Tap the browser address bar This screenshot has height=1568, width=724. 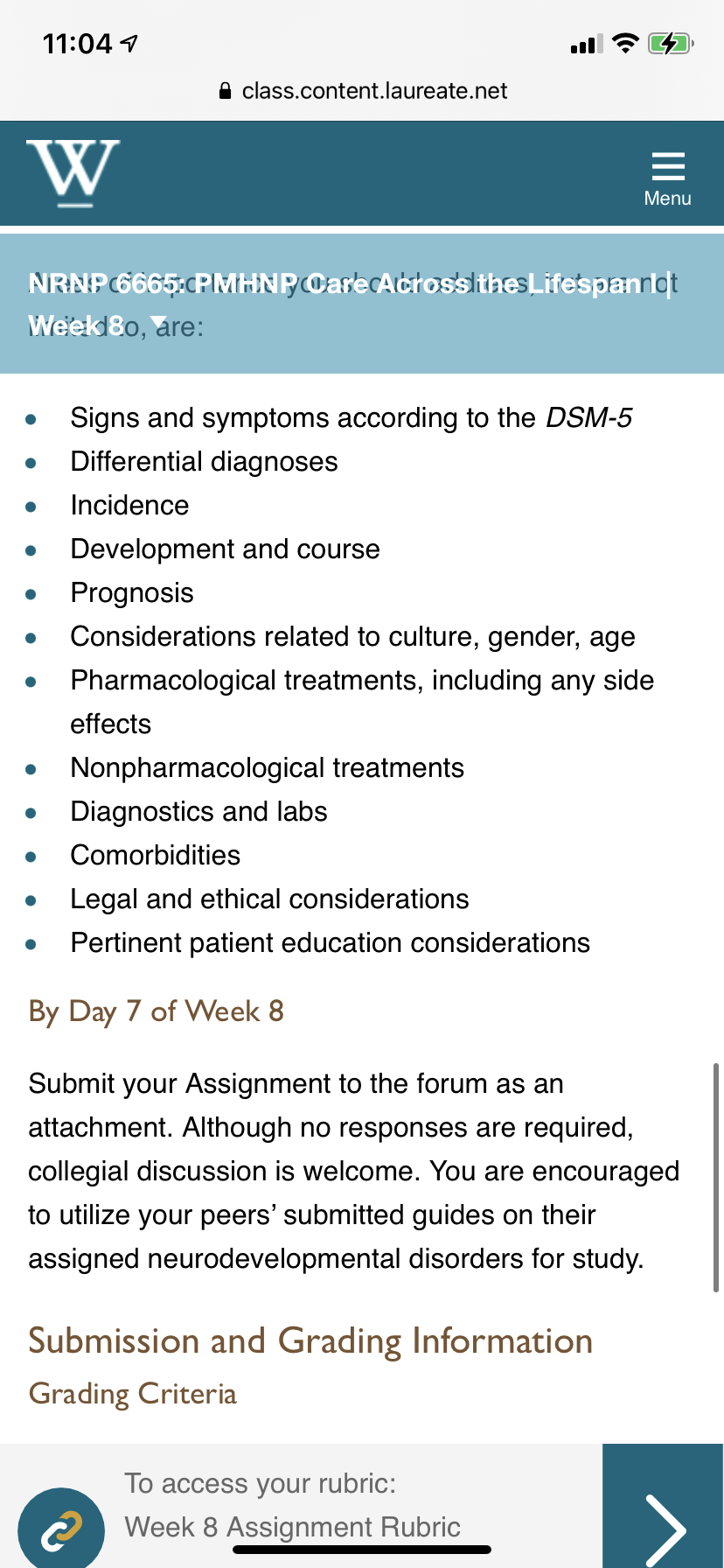[362, 91]
